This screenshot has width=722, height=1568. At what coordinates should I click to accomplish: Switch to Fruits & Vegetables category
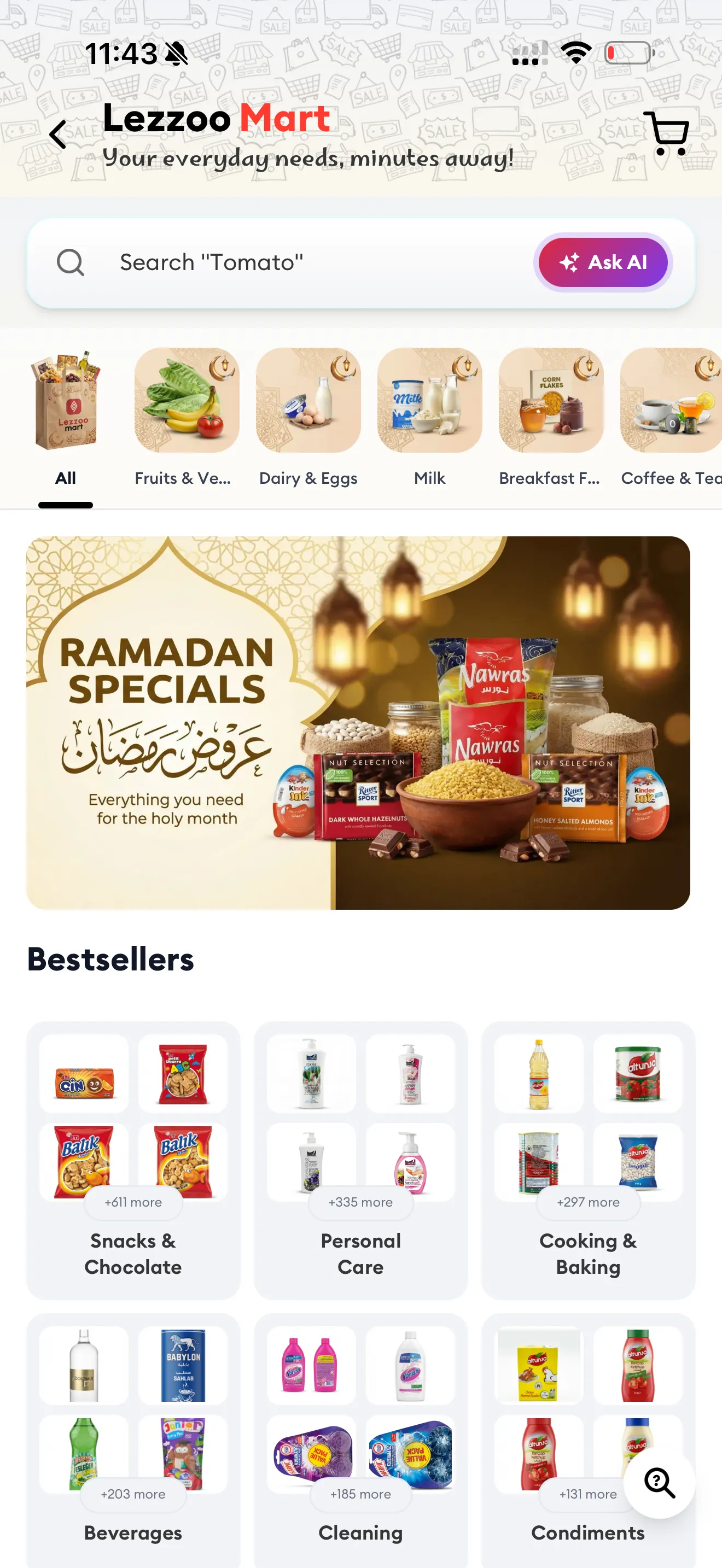(x=185, y=420)
